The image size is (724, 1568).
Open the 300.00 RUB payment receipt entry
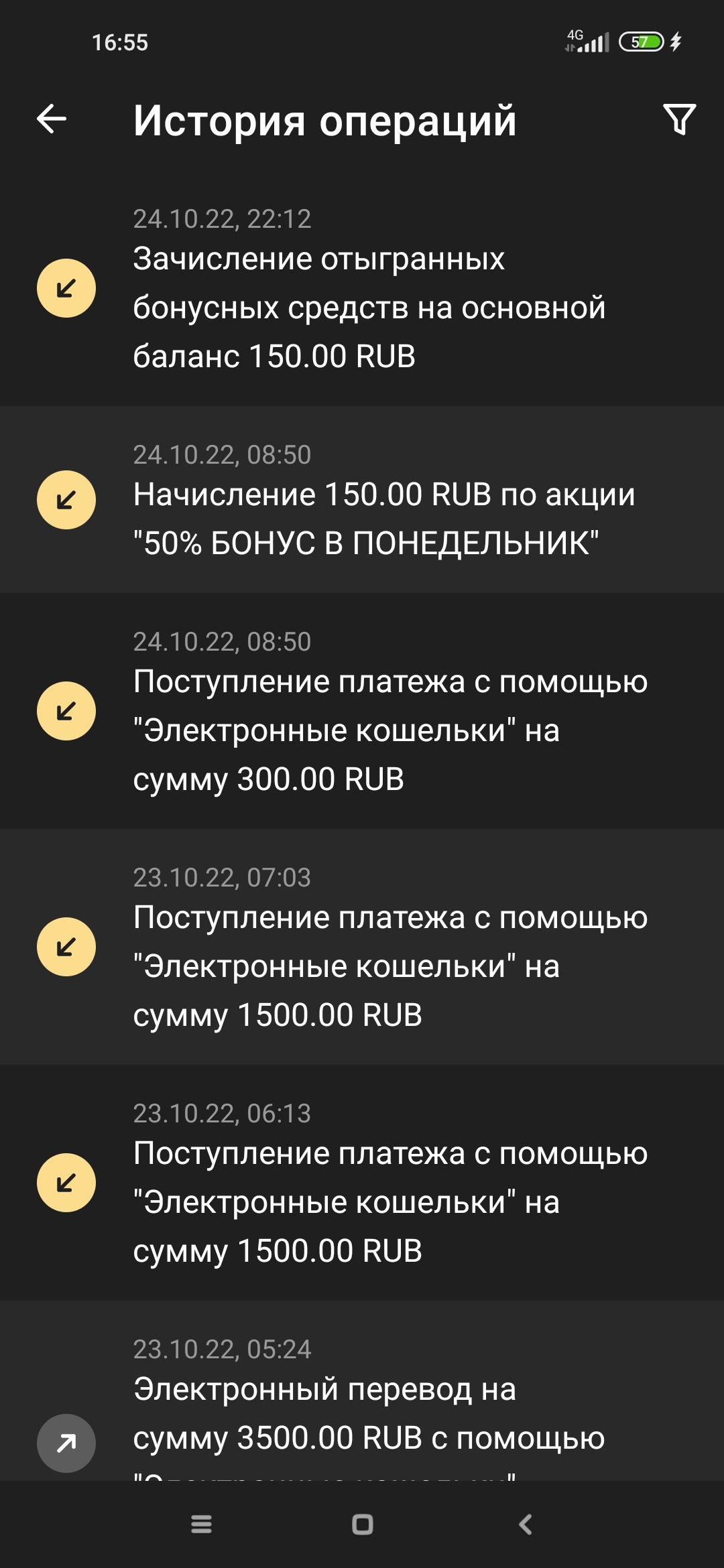point(362,711)
